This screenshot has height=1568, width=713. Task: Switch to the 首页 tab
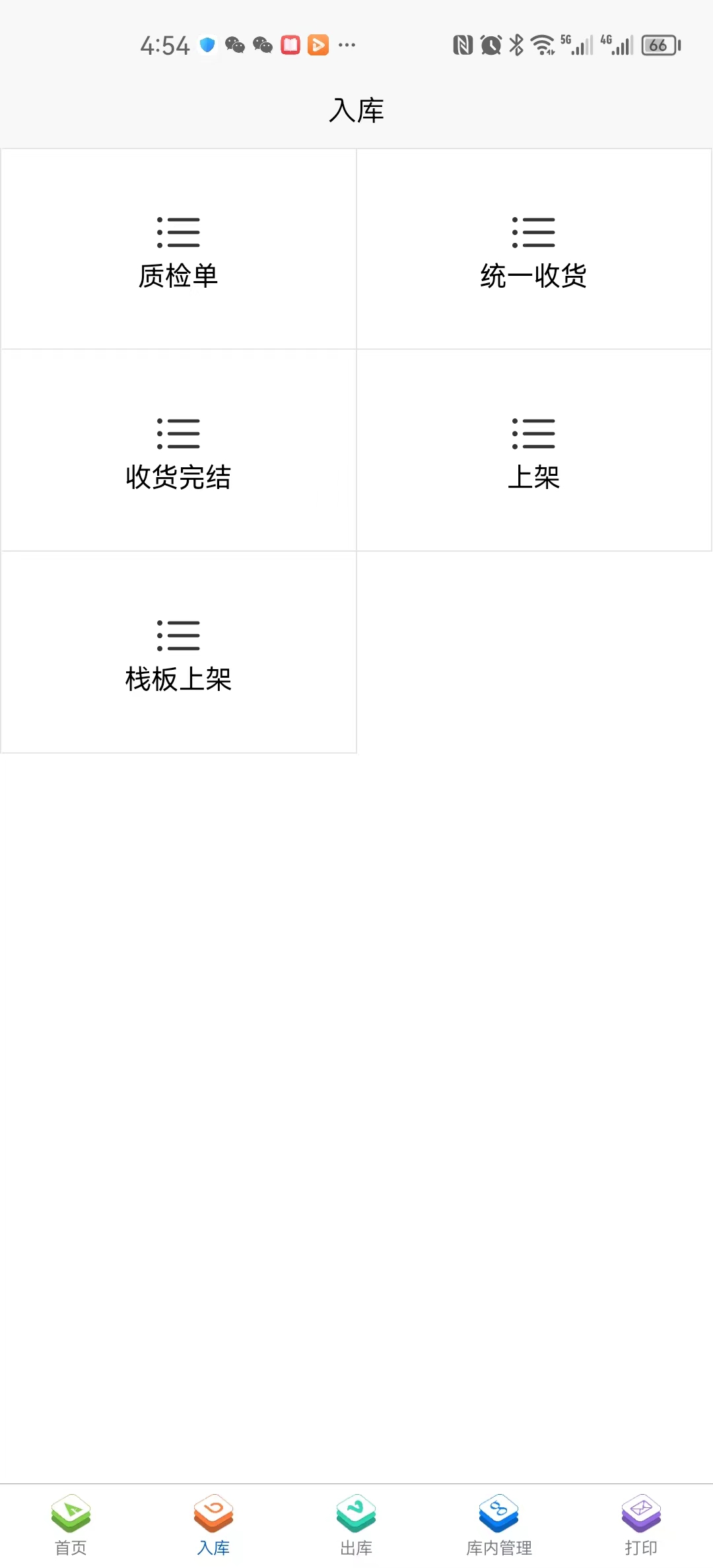coord(71,1526)
